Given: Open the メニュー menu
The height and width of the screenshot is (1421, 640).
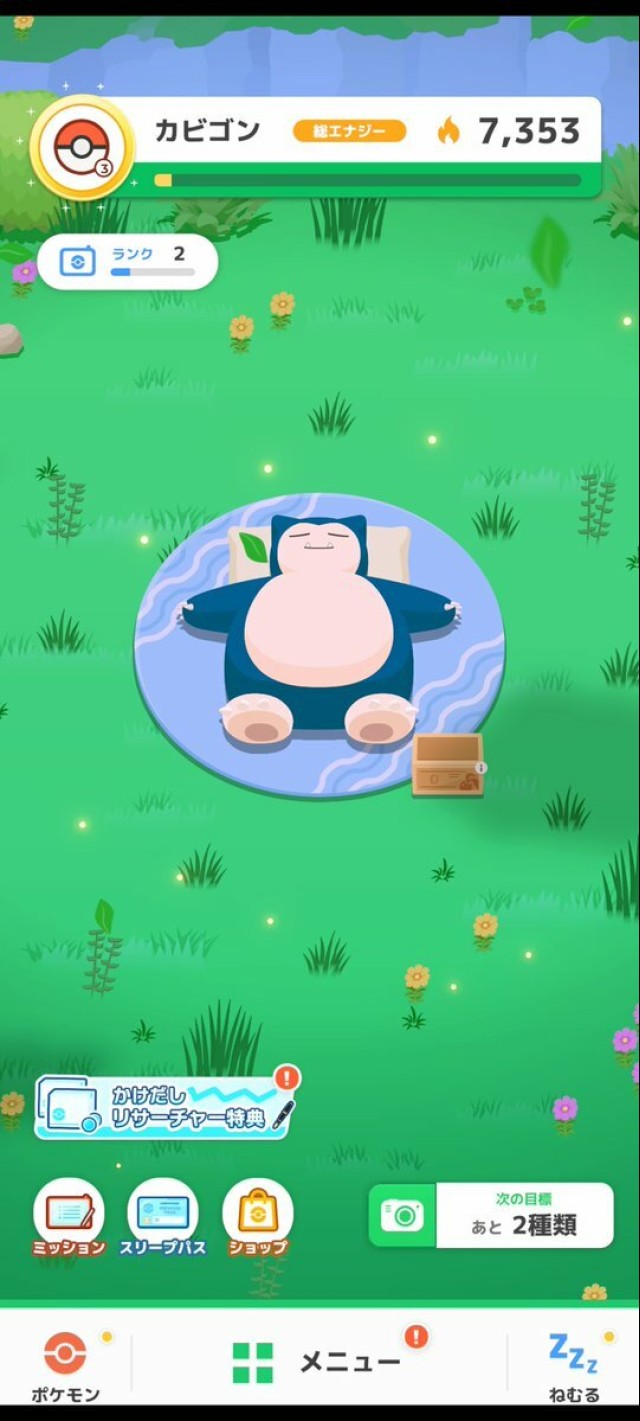Looking at the screenshot, I should (318, 1362).
